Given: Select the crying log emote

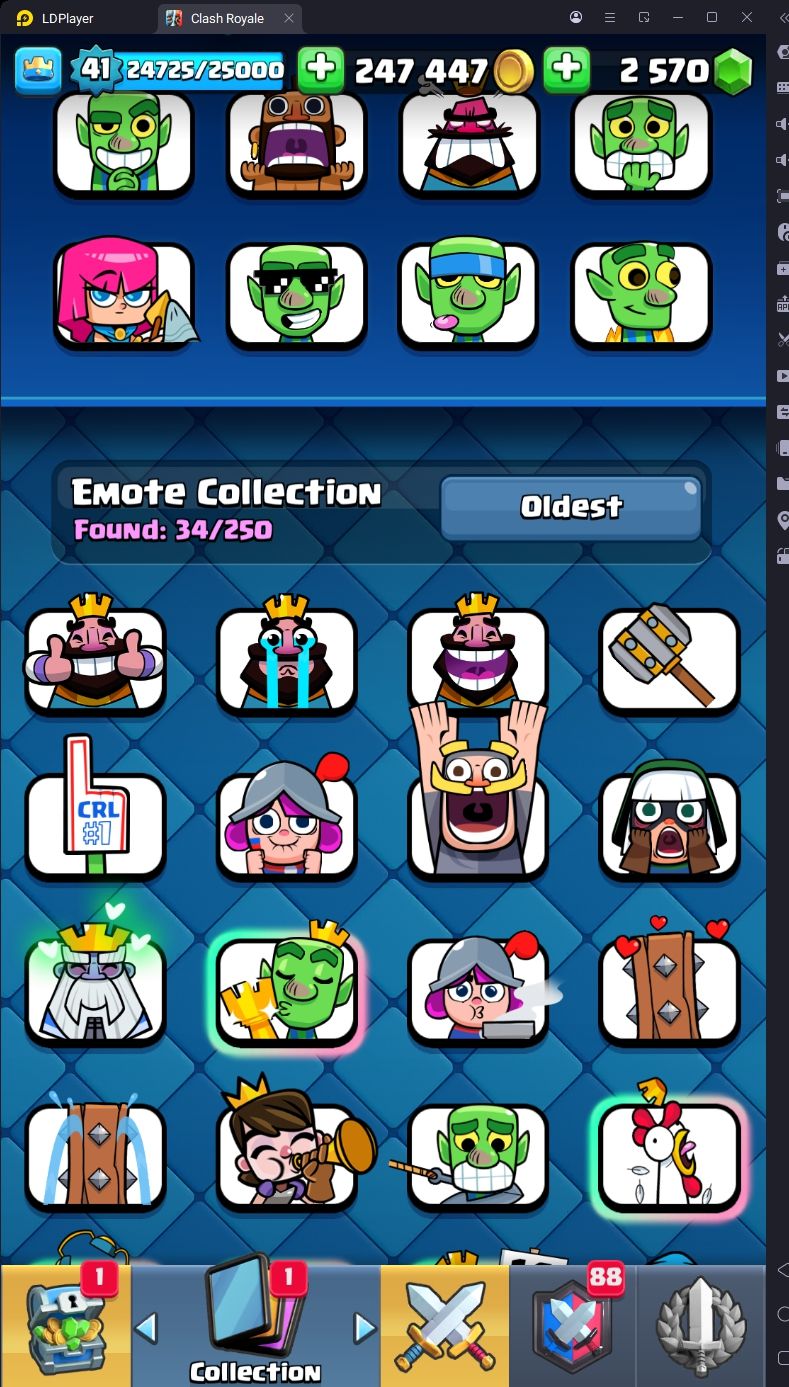Looking at the screenshot, I should point(95,1157).
